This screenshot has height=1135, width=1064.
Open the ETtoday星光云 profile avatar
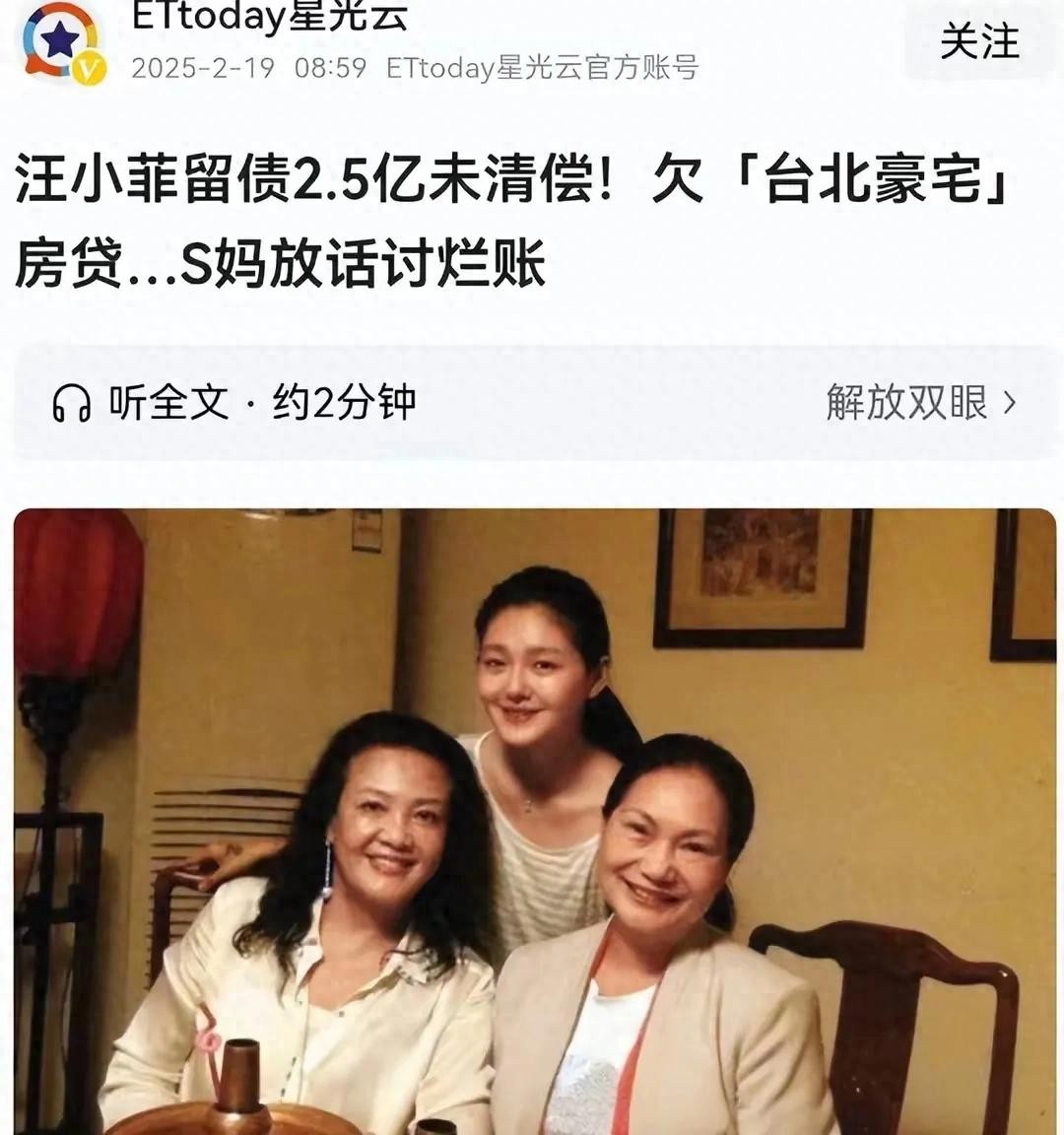[63, 41]
